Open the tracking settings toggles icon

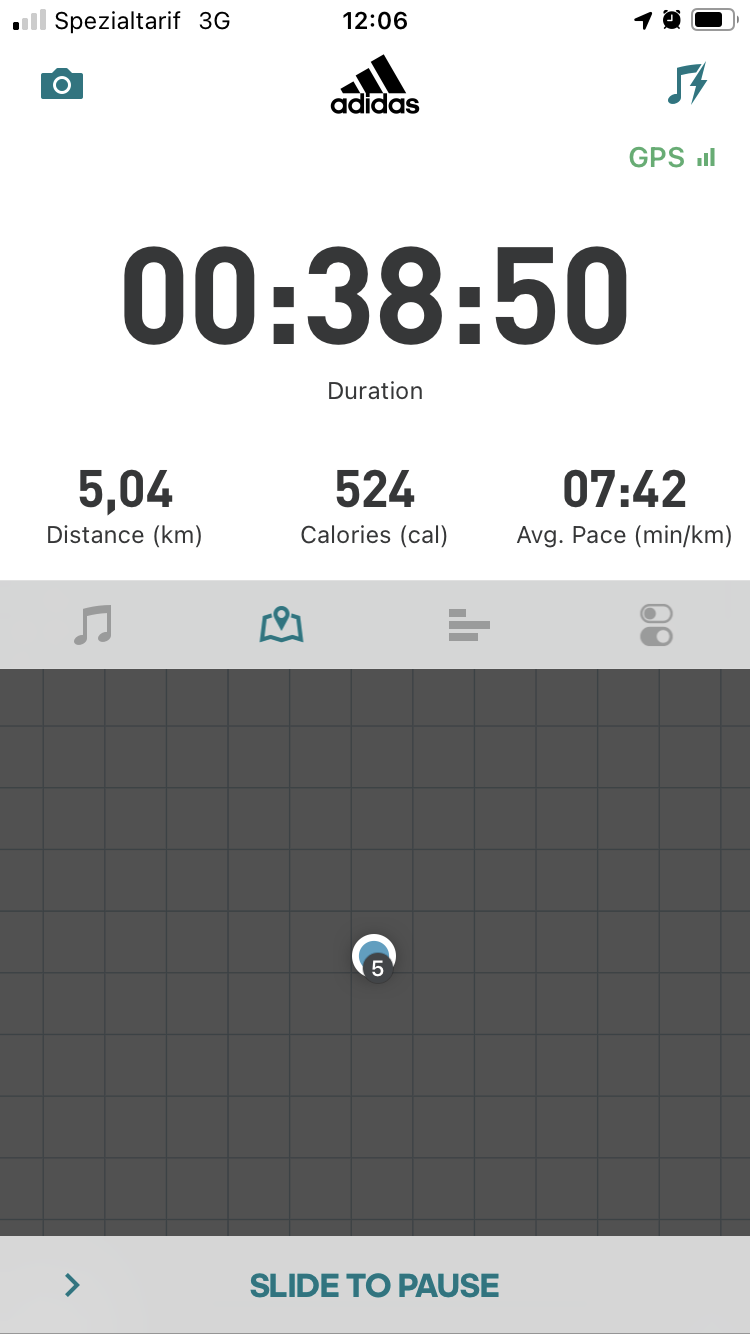point(656,624)
